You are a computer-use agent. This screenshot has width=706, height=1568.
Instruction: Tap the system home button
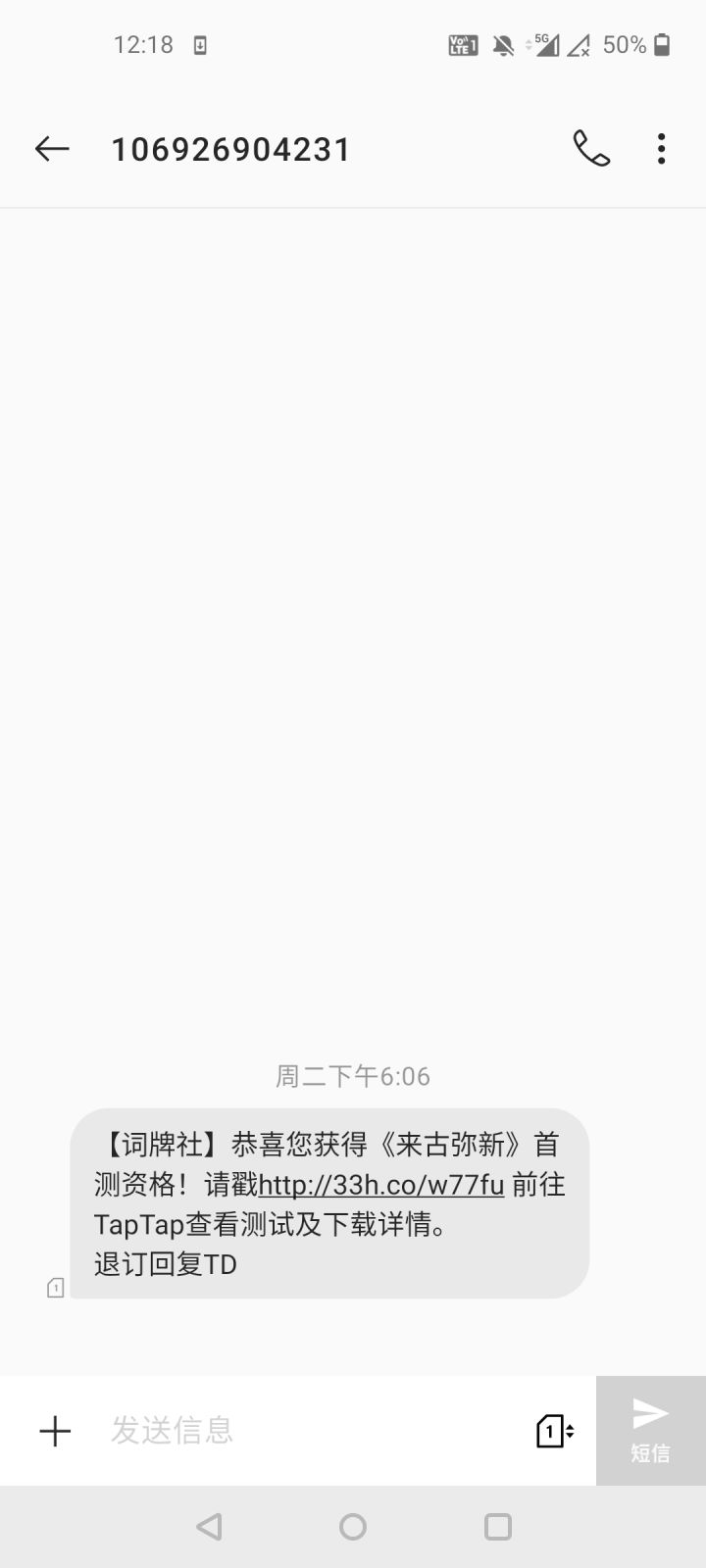click(x=353, y=1527)
